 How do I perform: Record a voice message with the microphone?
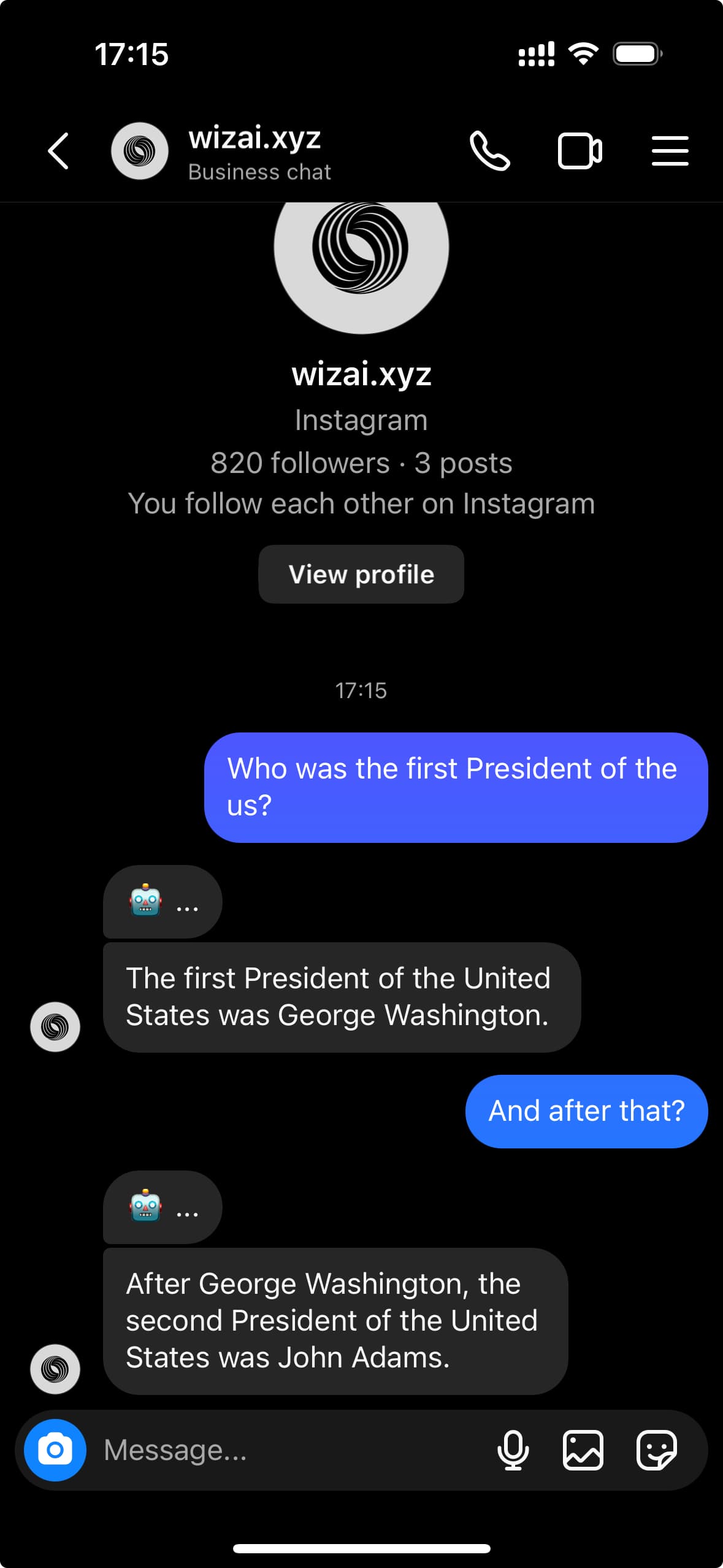(513, 1450)
